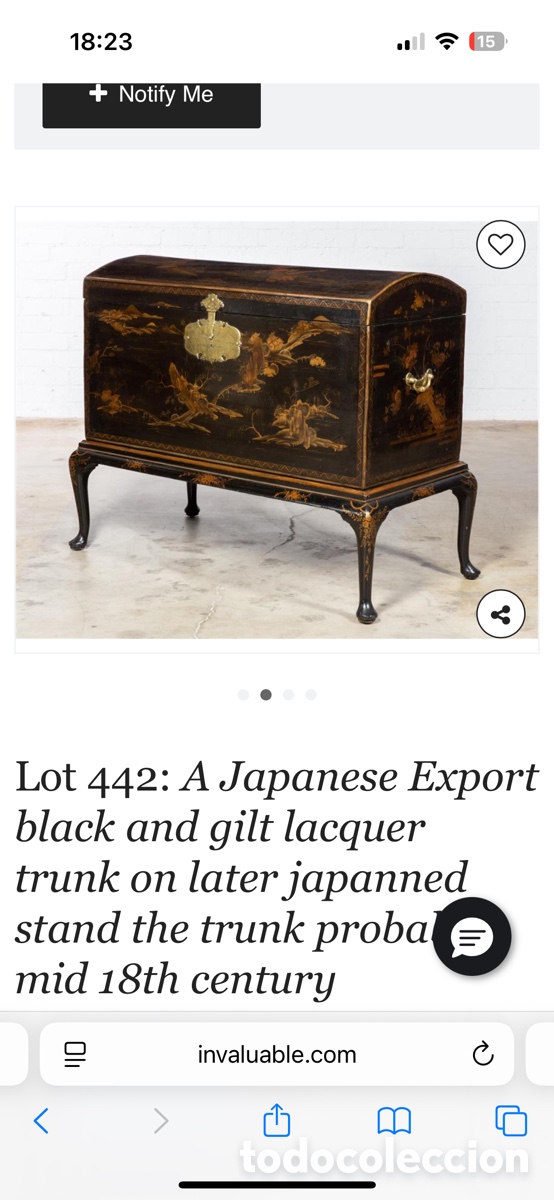Tap the invaluable.com address field
The width and height of the screenshot is (554, 1200).
(x=277, y=1054)
